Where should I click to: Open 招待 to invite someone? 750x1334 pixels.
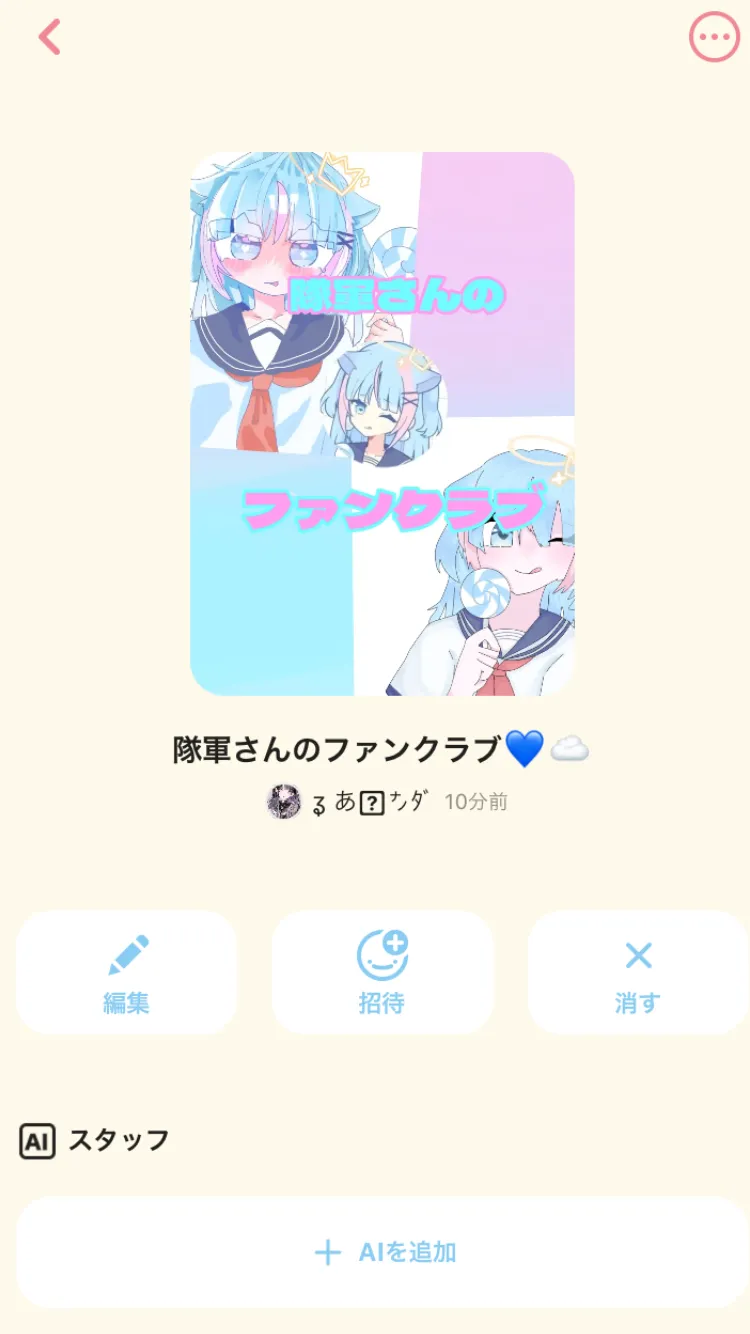pos(382,972)
